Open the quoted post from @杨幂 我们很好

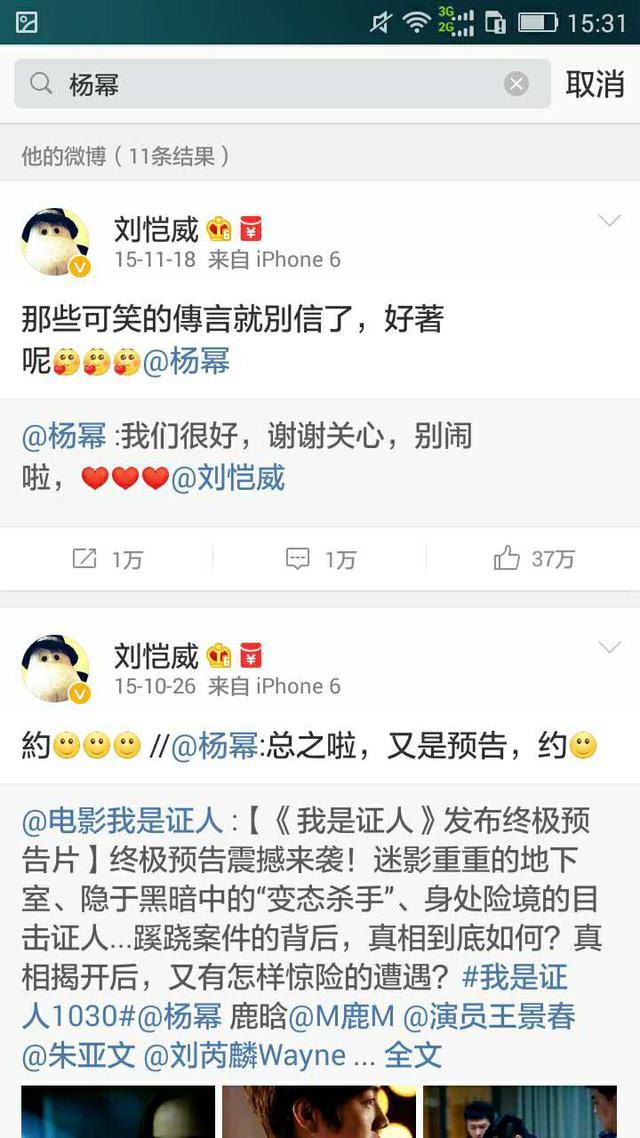320,458
